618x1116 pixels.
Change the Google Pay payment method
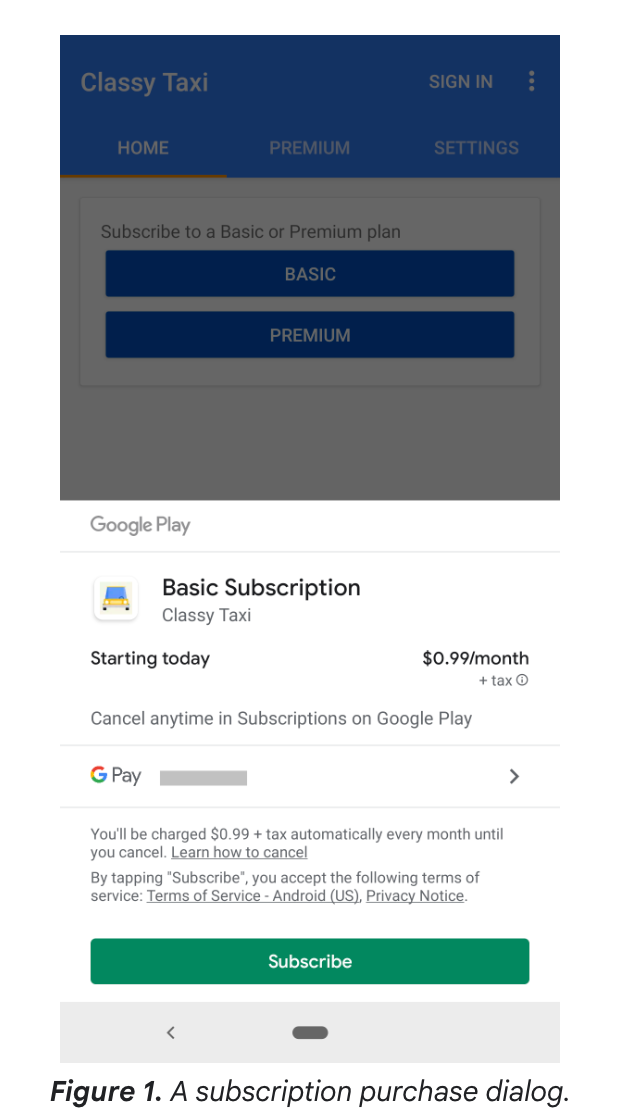click(309, 776)
